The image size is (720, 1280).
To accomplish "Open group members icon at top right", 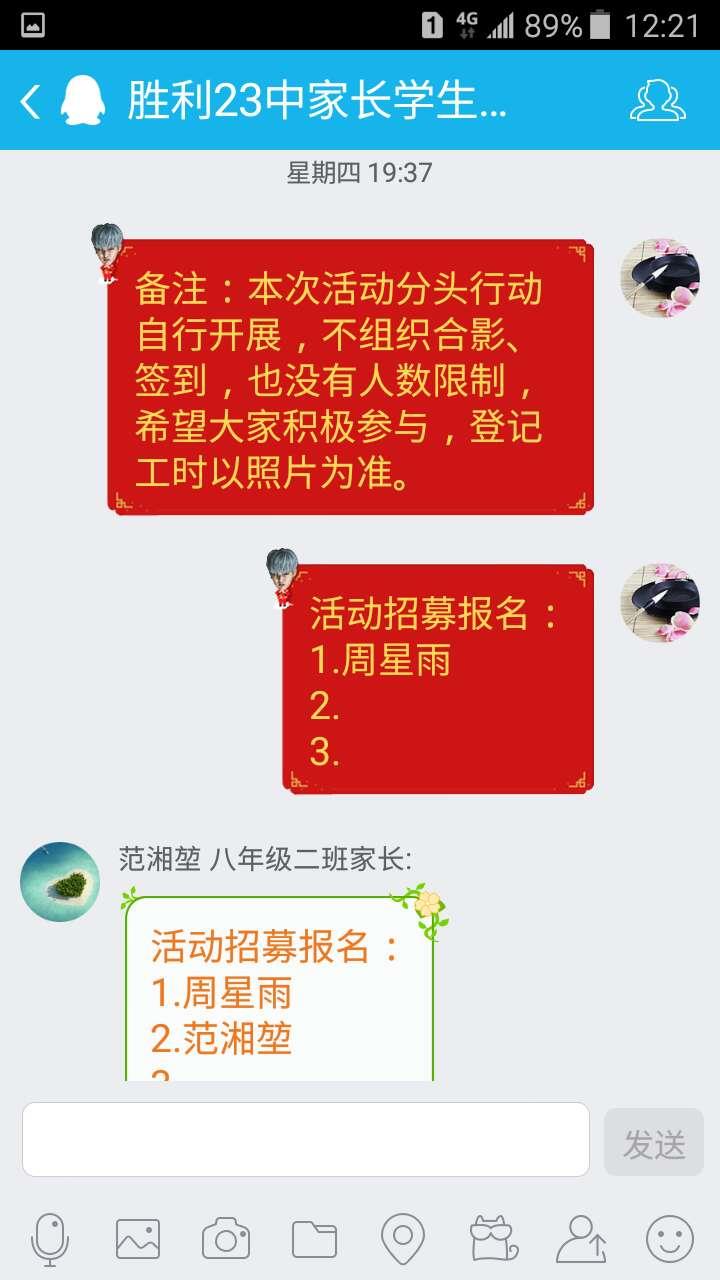I will pos(658,100).
